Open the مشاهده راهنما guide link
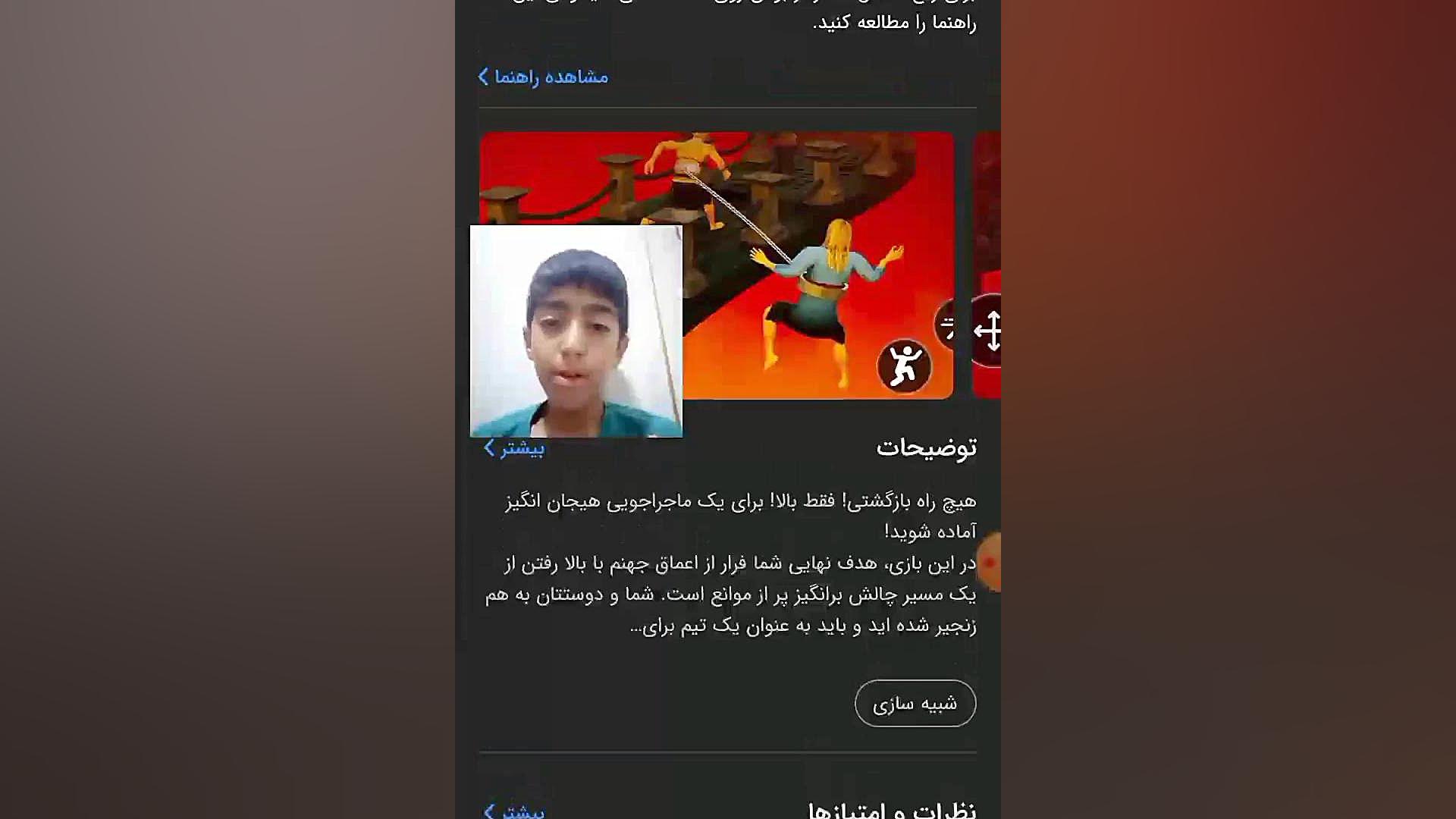 click(543, 77)
